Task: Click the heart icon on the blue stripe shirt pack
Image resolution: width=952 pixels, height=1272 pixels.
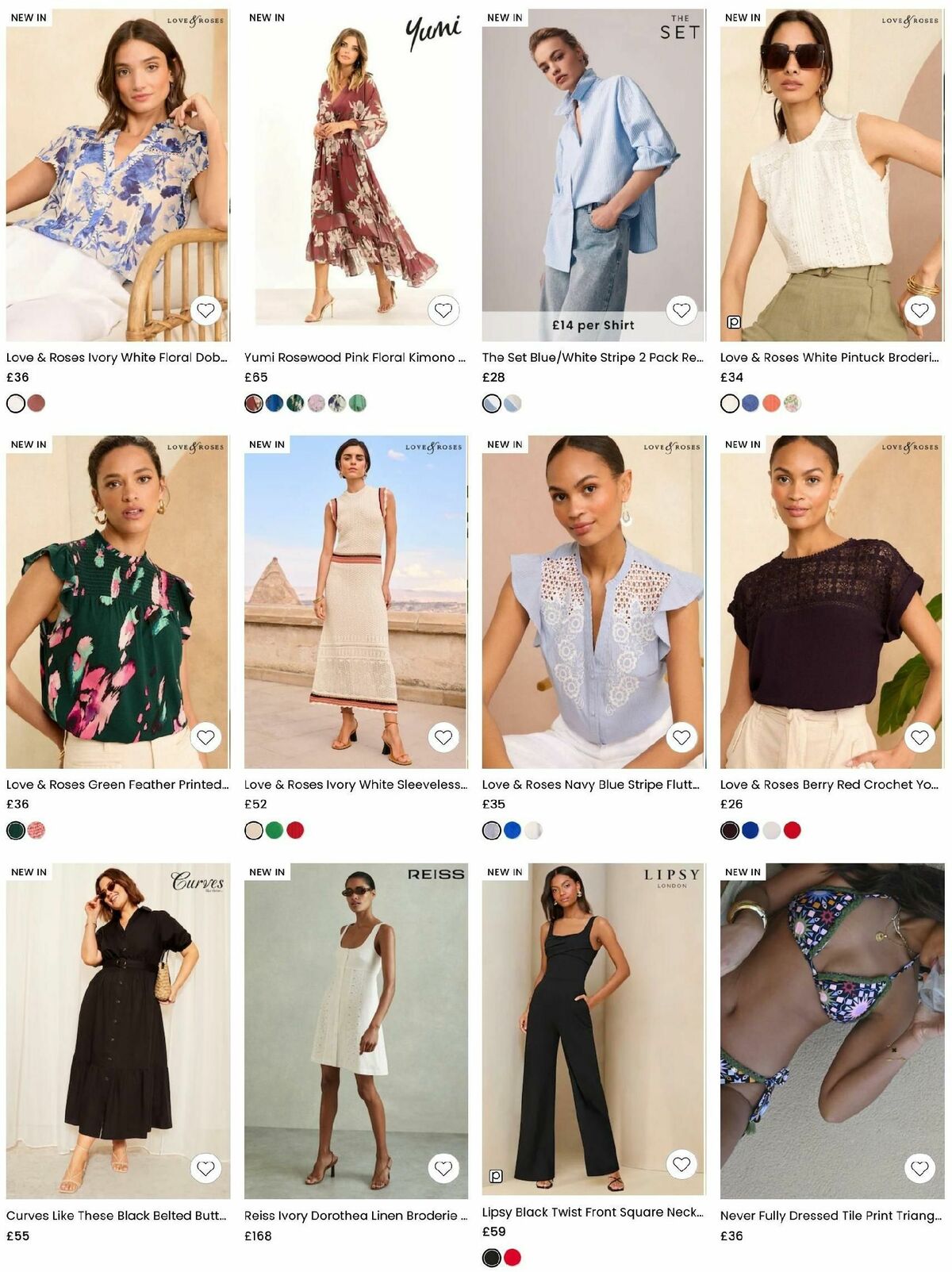Action: coord(681,311)
